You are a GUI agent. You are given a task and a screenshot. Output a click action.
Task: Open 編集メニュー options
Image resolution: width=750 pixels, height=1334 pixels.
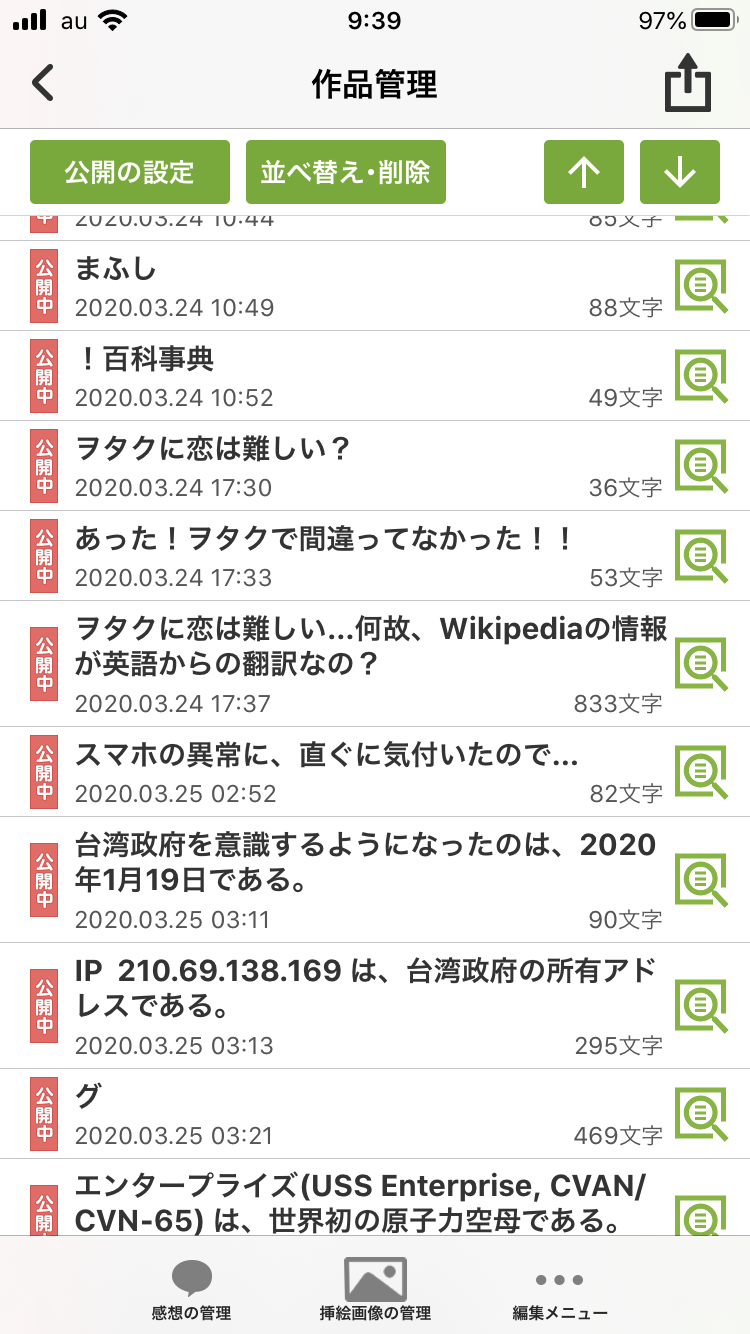(x=559, y=1290)
